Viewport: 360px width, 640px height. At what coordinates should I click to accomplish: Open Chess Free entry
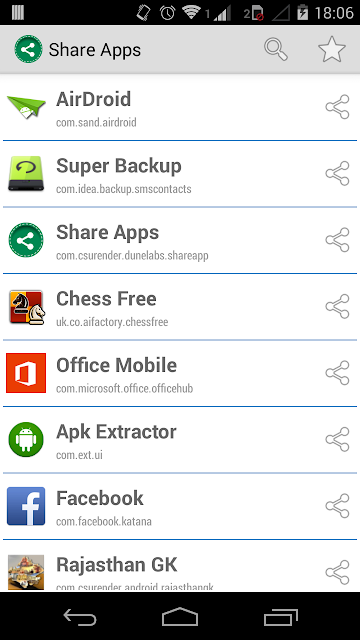click(180, 307)
